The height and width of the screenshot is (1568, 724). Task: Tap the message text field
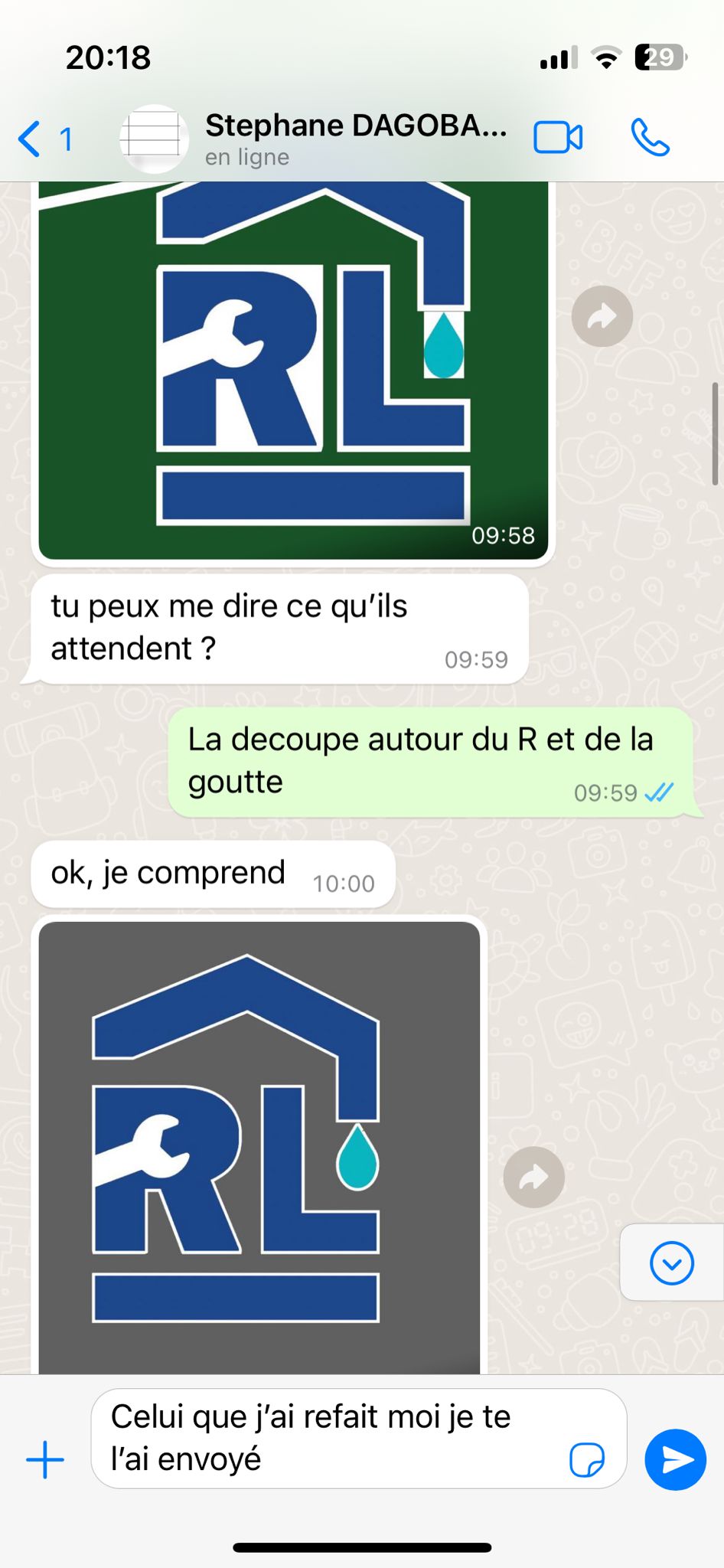pyautogui.click(x=329, y=1438)
